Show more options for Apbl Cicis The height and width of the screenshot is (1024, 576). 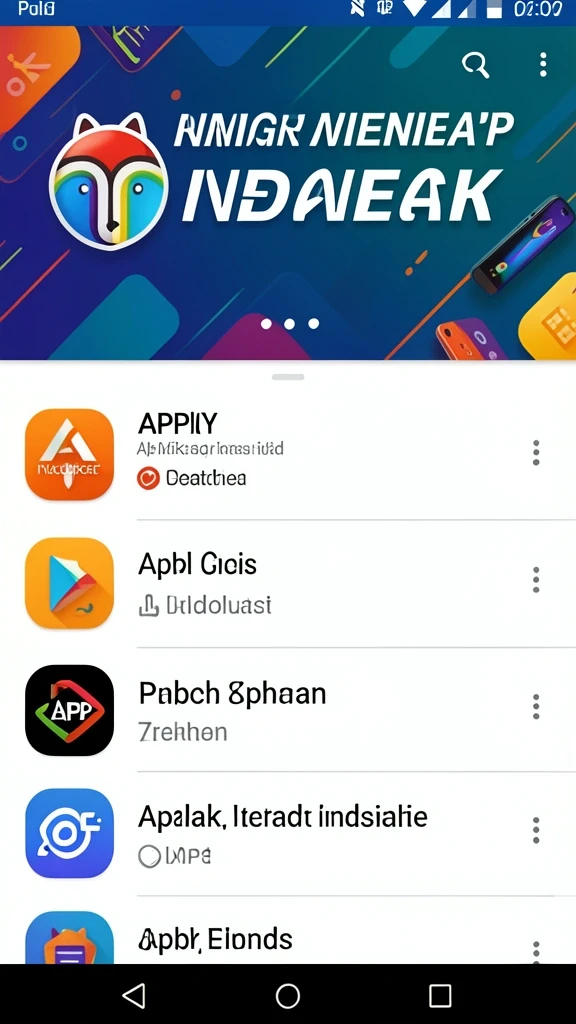point(536,580)
